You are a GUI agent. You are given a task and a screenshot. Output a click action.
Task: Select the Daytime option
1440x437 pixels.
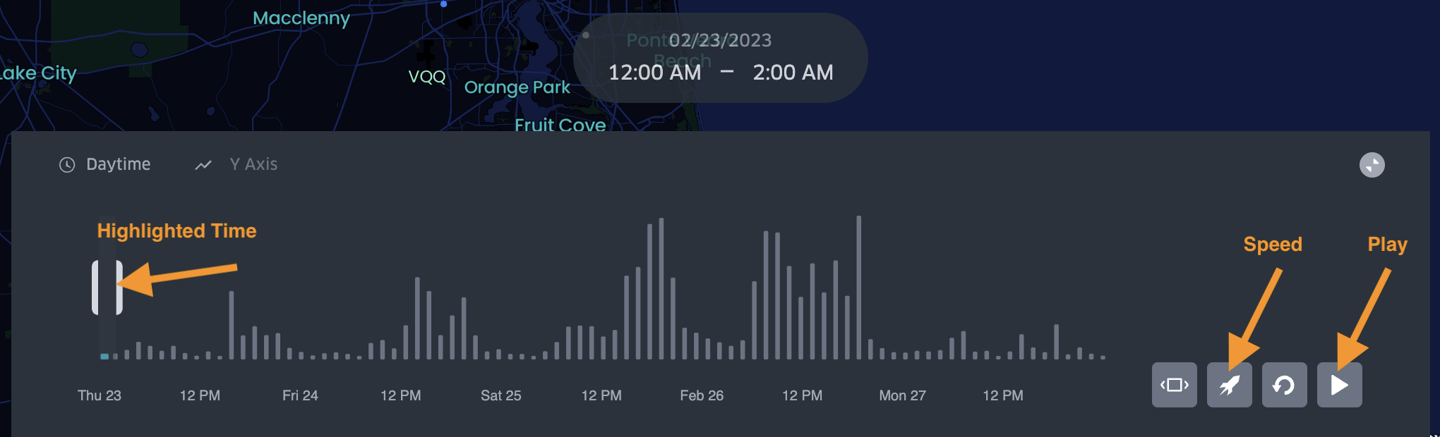105,164
